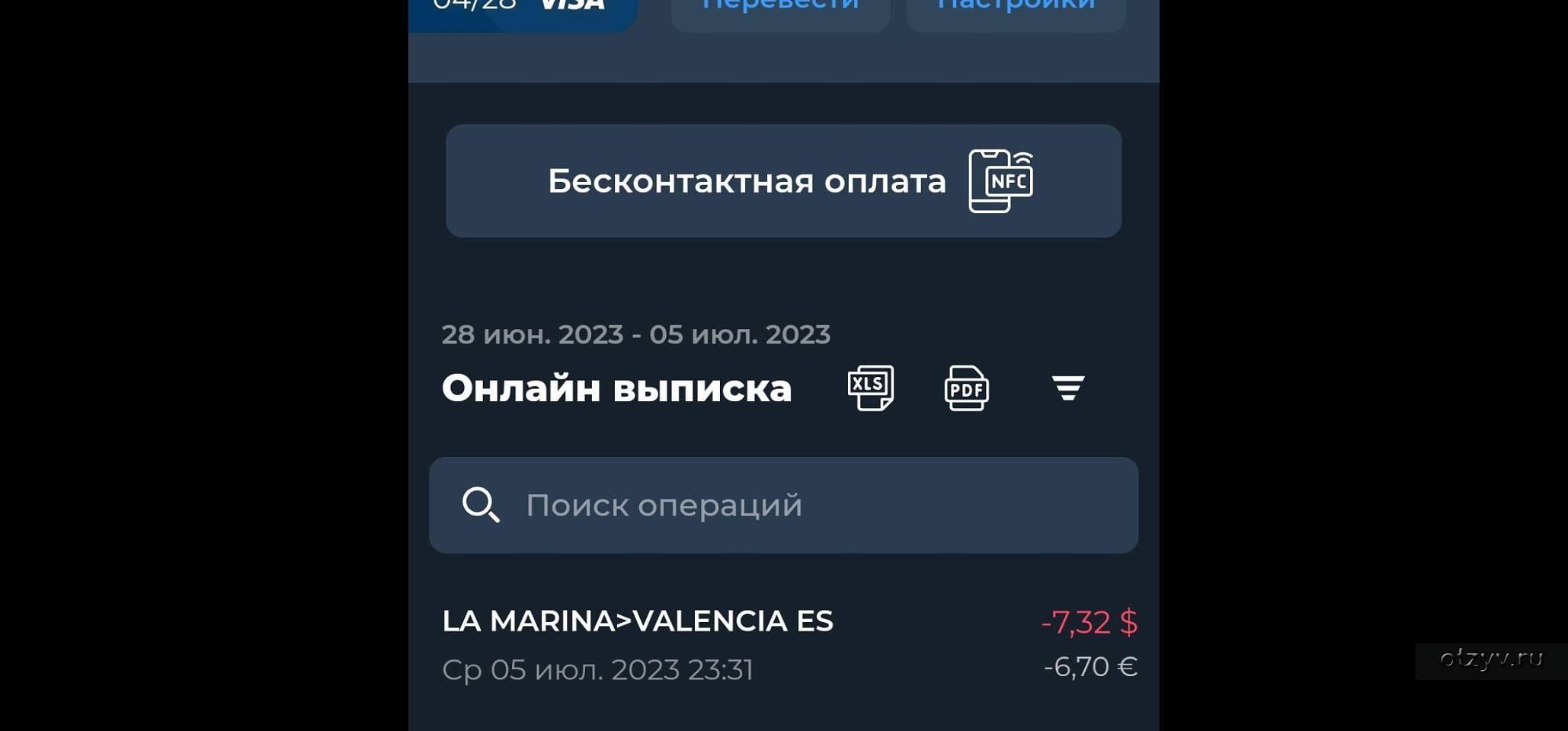Open the statement filter options

[x=1067, y=388]
